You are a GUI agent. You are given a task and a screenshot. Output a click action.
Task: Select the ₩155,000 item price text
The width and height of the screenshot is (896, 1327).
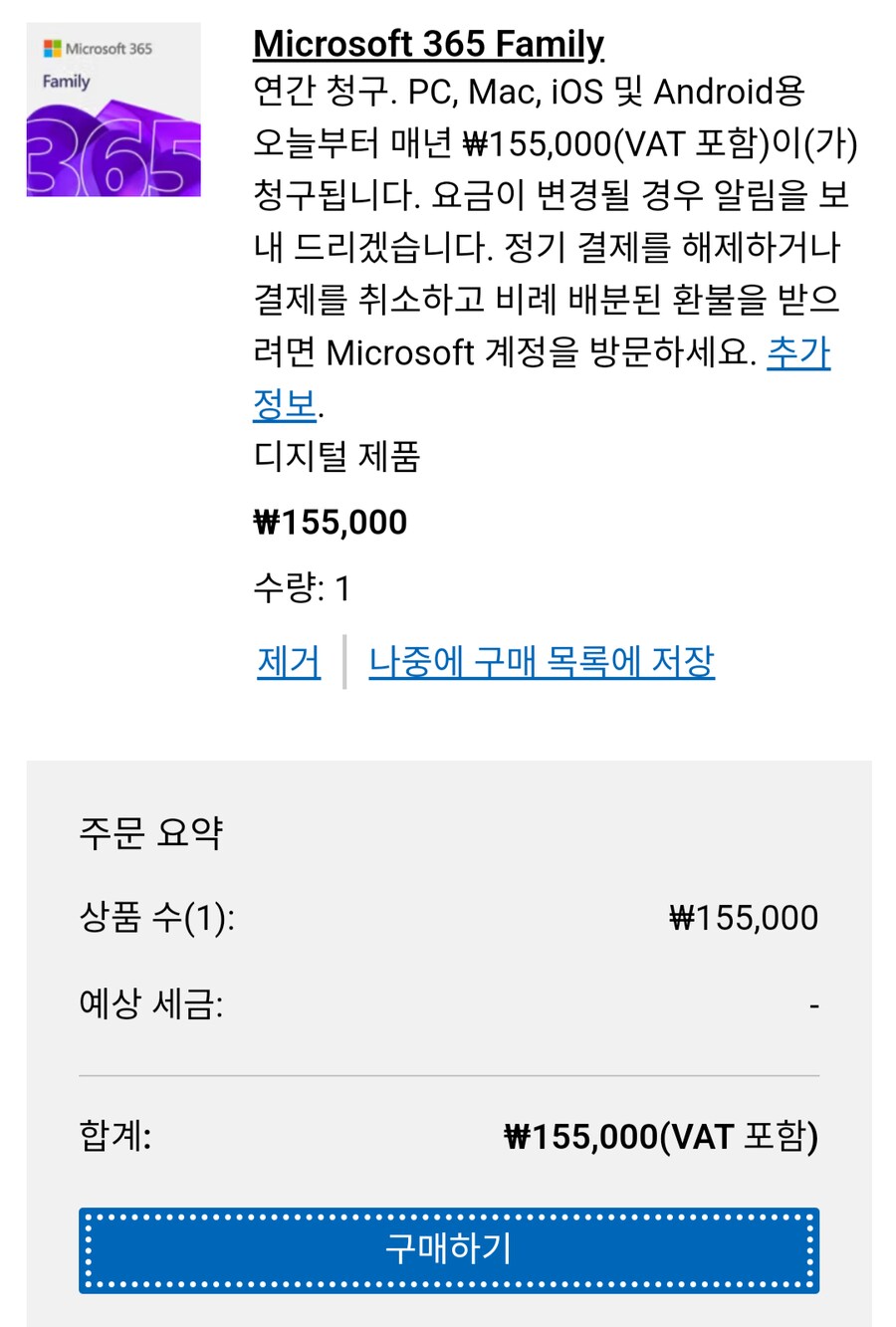[331, 521]
